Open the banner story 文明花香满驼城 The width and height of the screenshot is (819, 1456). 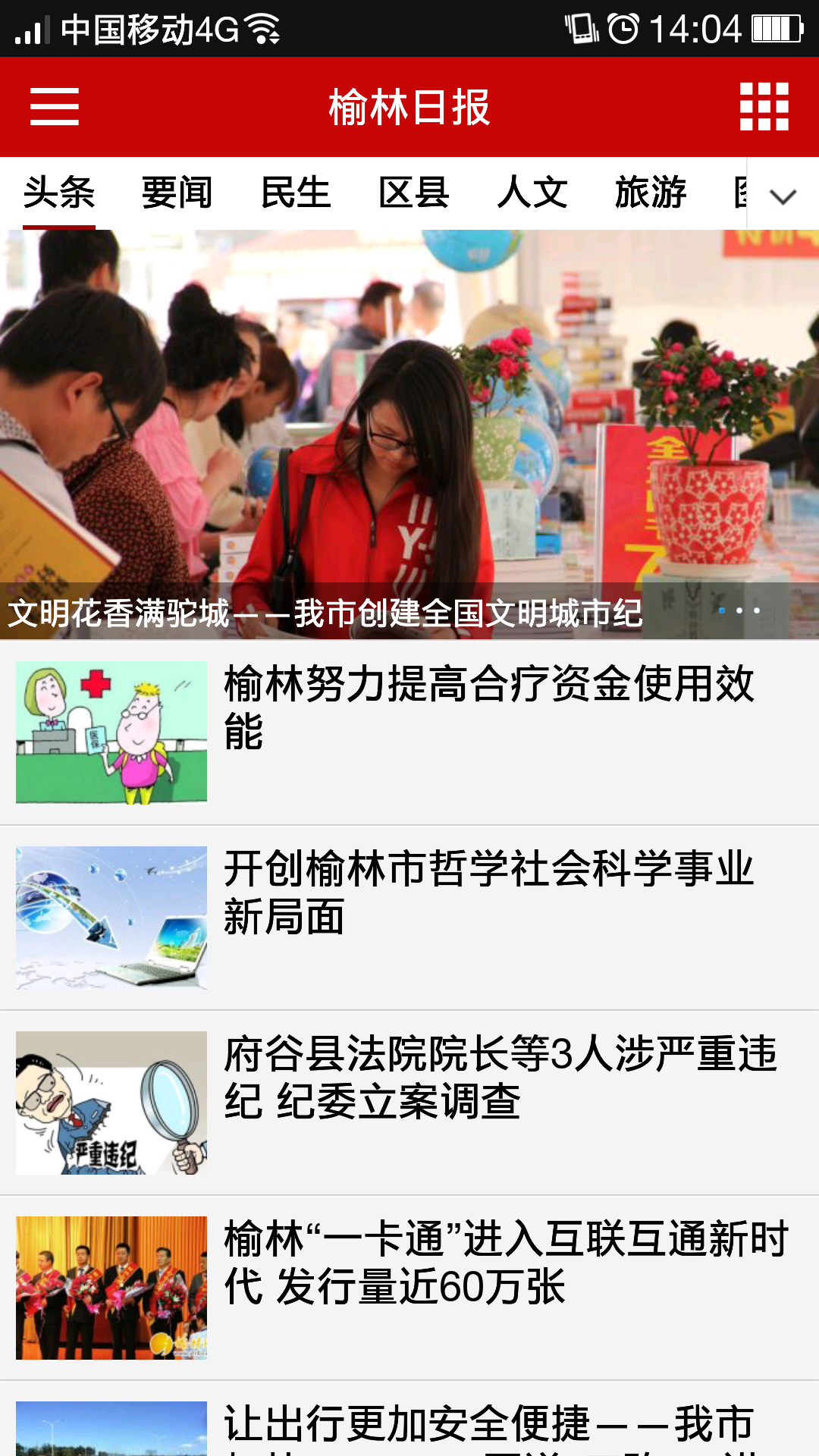coord(409,435)
